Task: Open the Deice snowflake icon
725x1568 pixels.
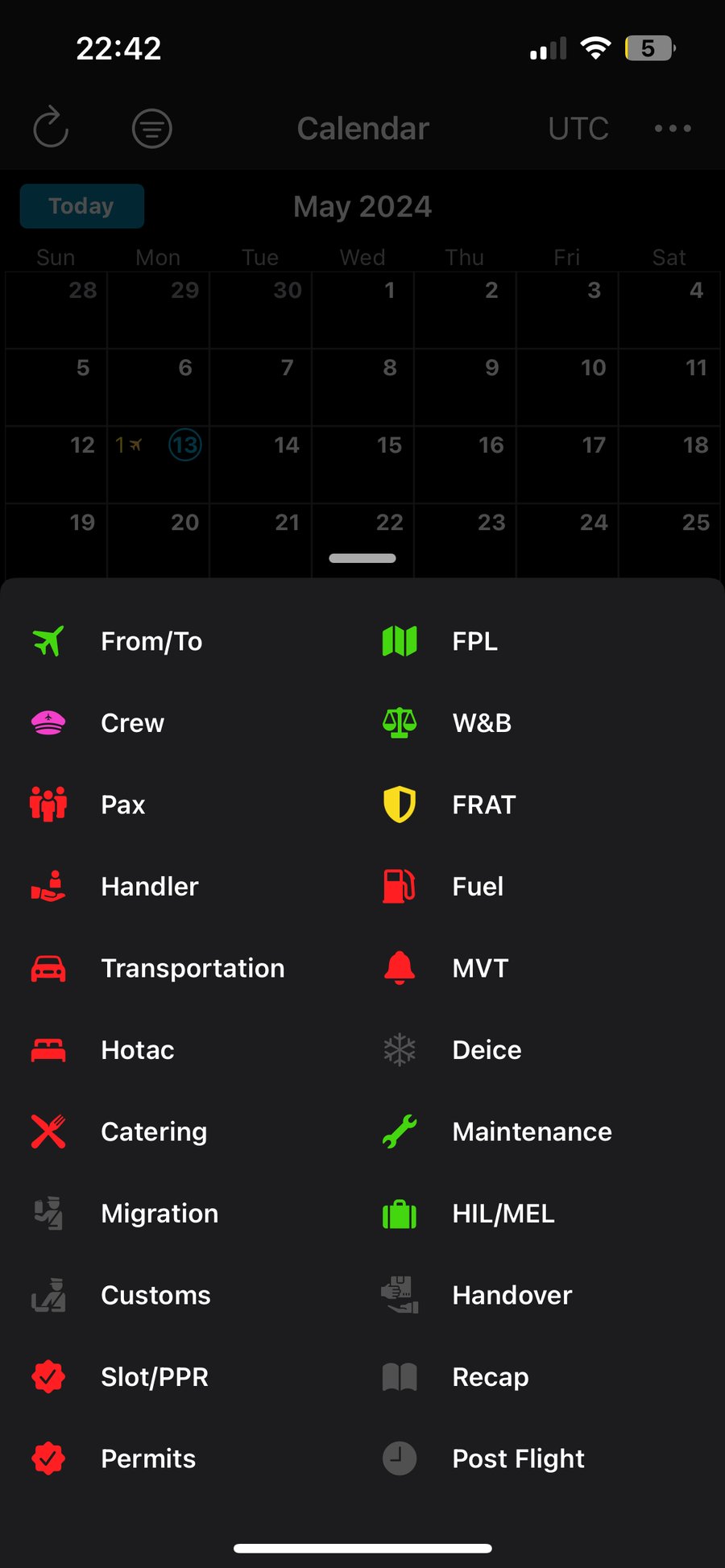Action: point(398,1049)
